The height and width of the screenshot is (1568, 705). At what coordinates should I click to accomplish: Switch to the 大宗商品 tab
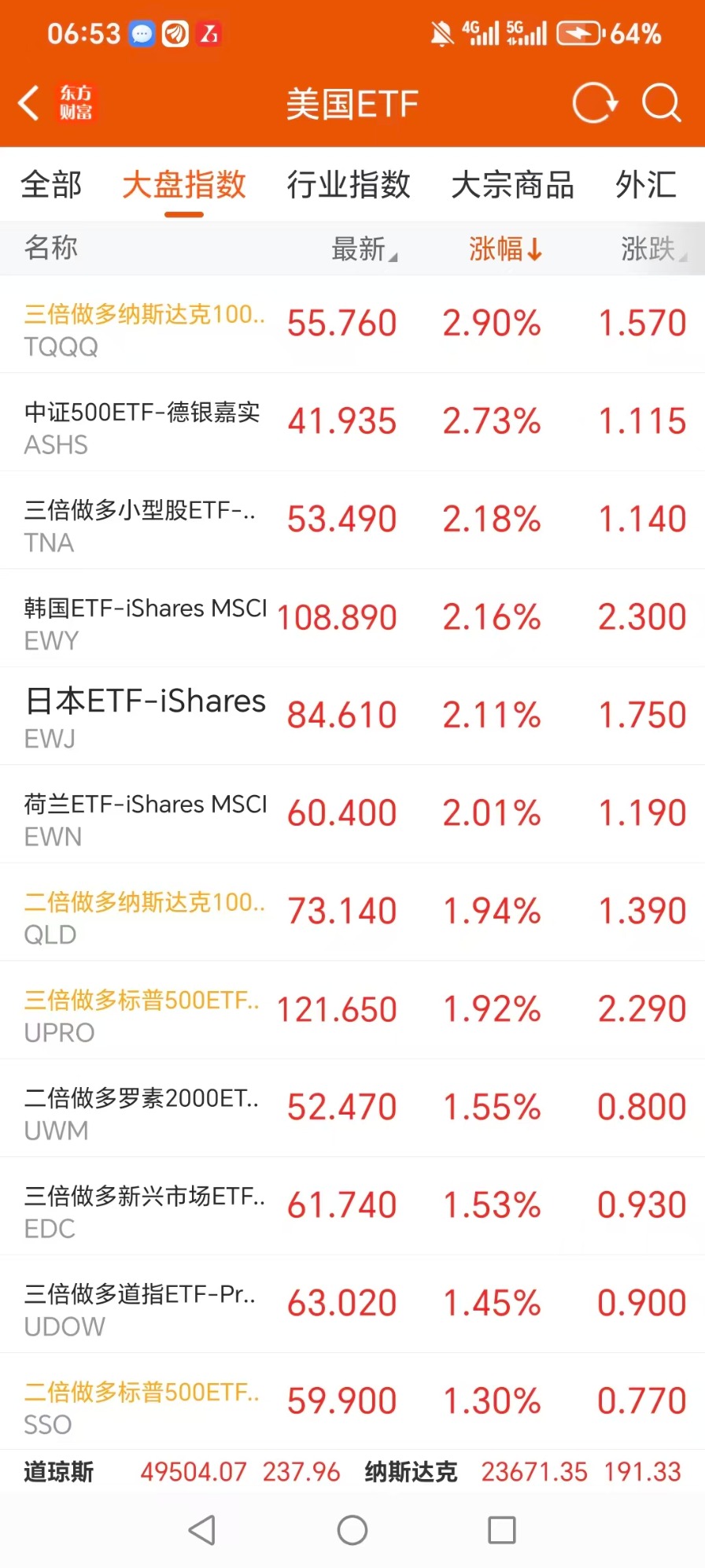512,185
